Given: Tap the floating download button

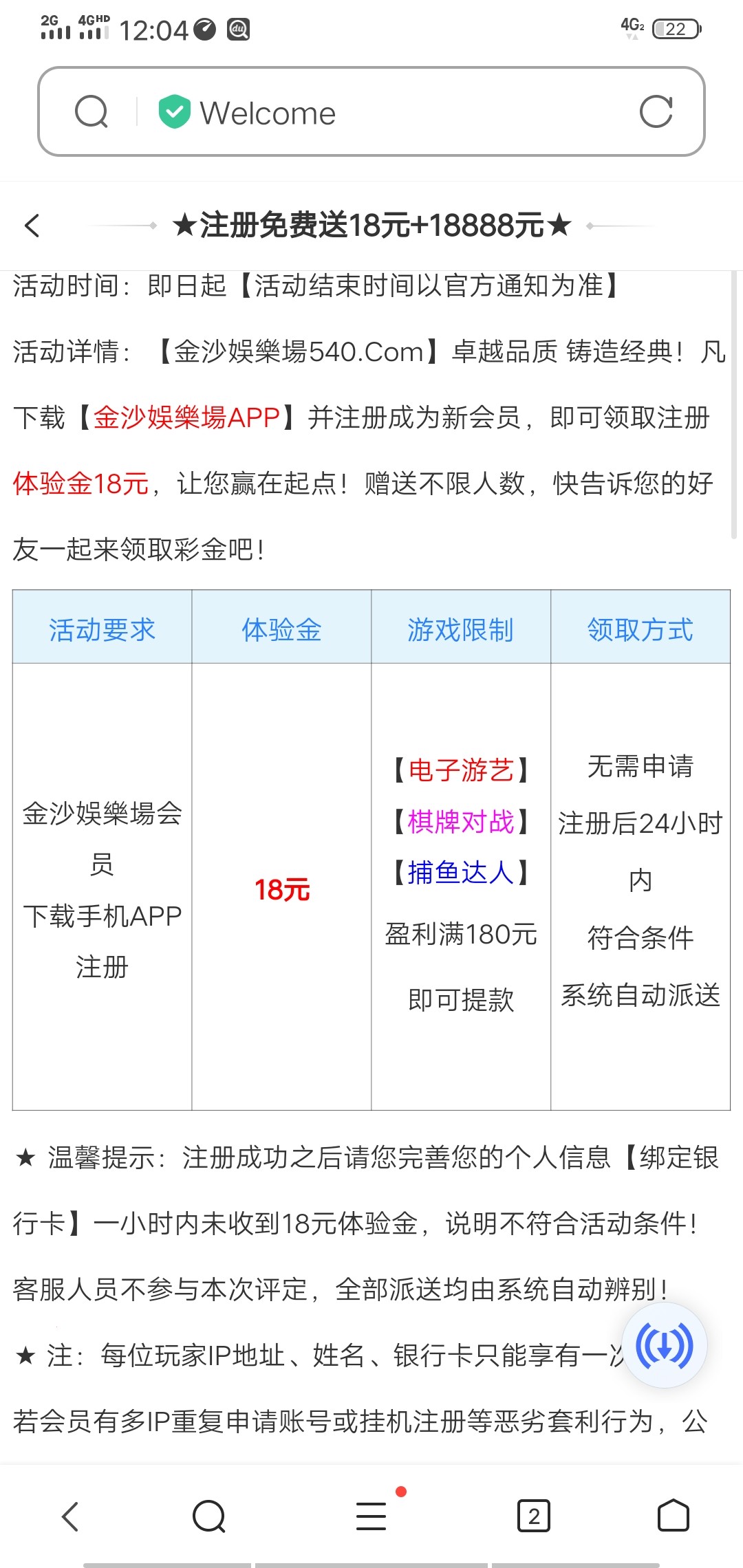Looking at the screenshot, I should pos(664,1346).
